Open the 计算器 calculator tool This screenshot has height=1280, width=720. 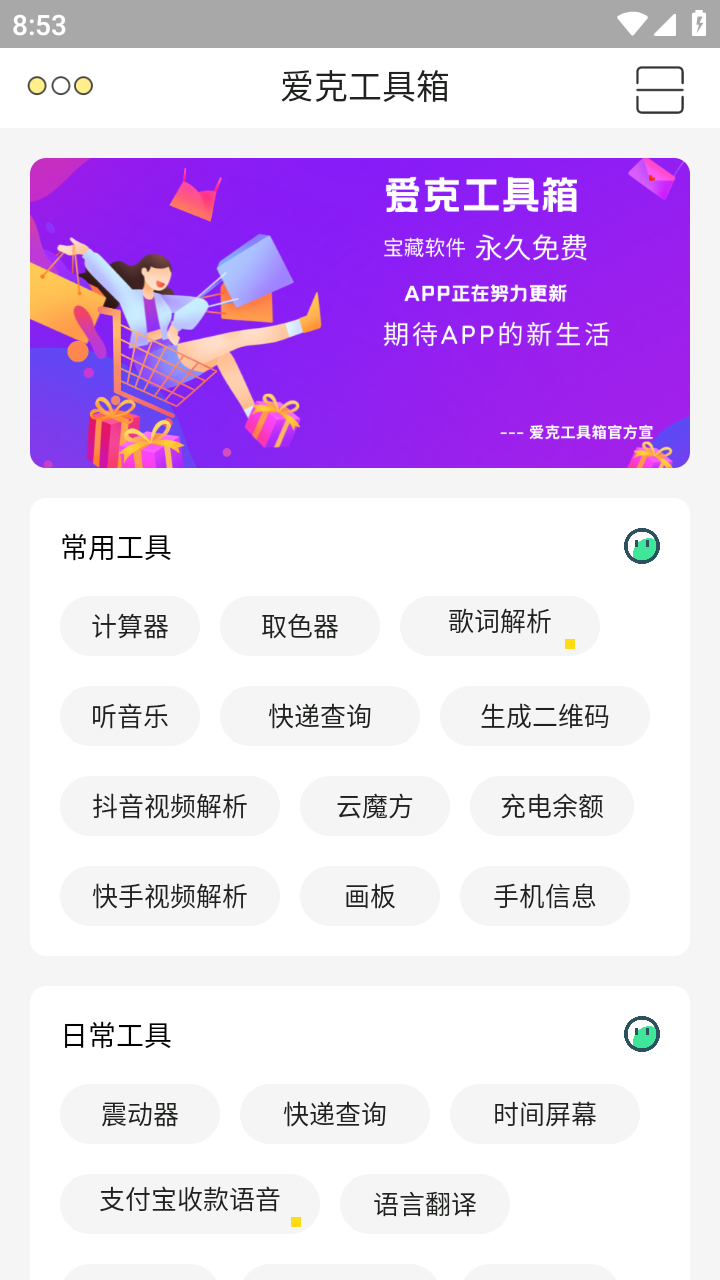130,625
